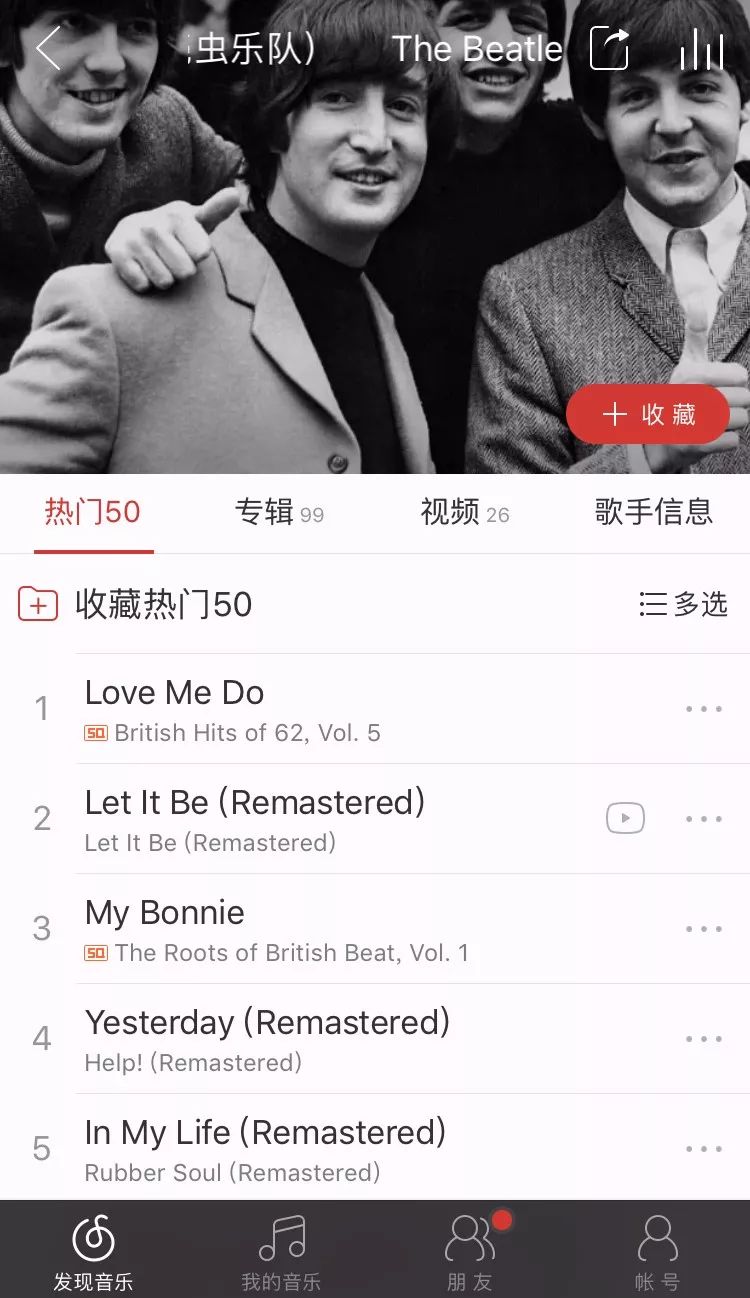Go to the 我的音乐 tab

281,1250
